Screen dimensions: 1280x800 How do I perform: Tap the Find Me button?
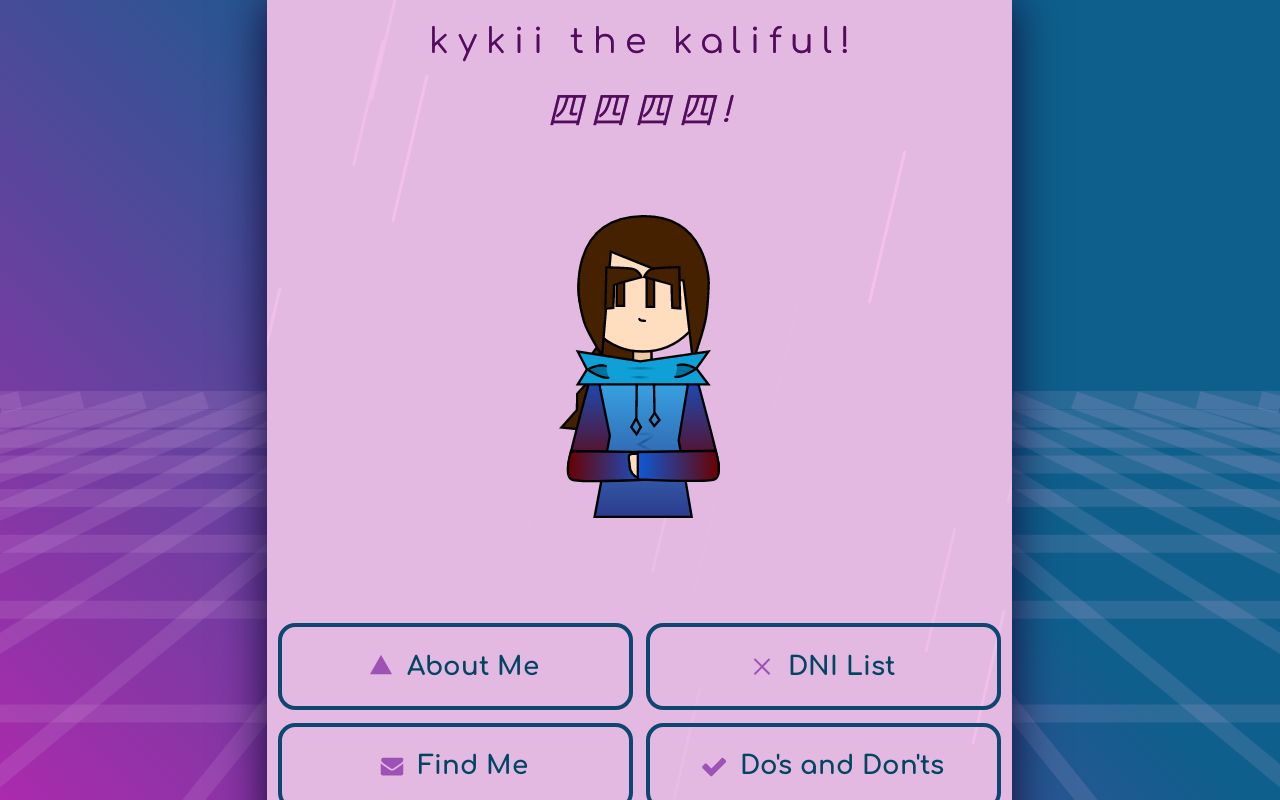455,765
